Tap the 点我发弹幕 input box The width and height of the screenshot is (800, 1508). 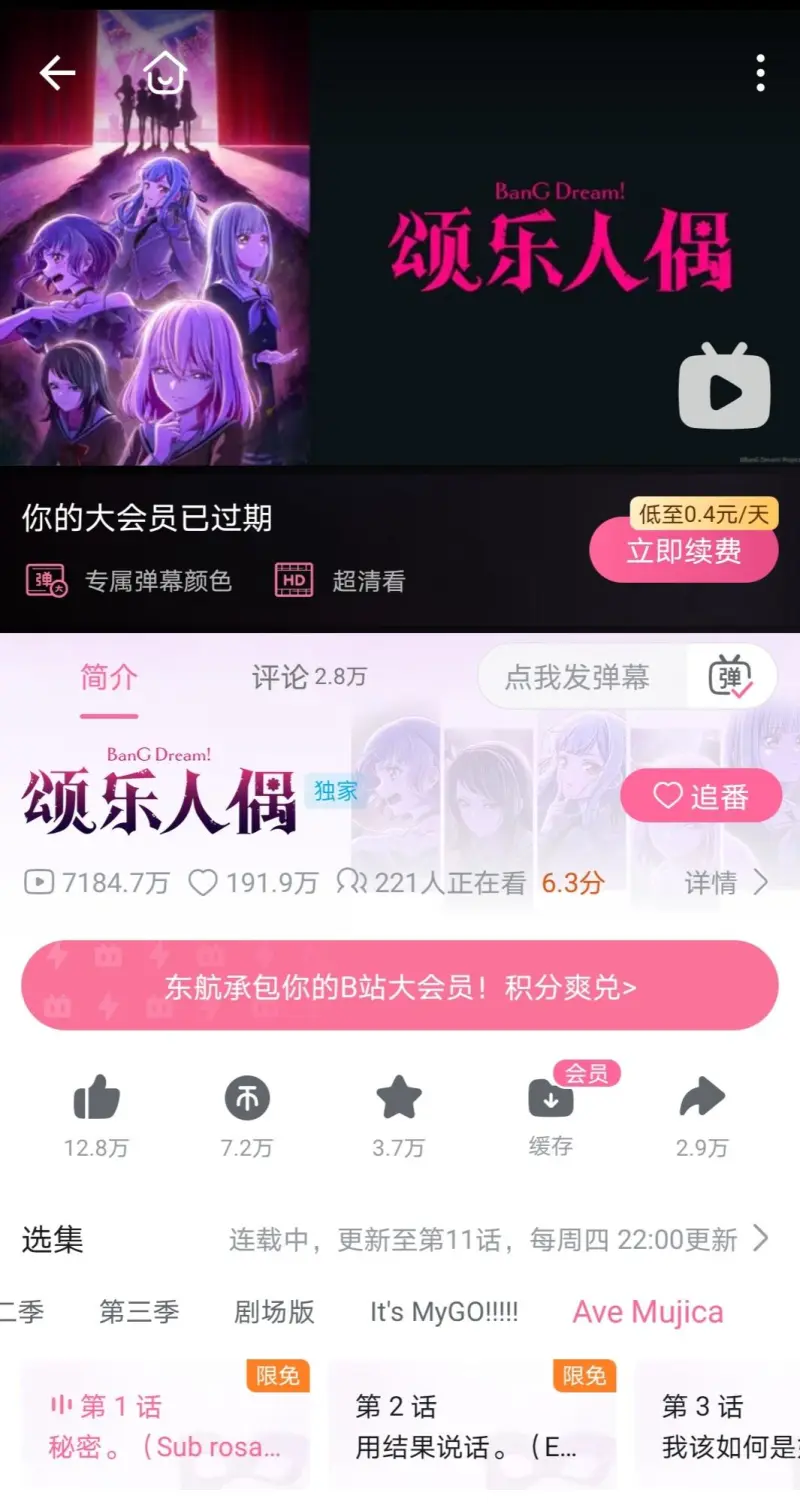click(x=578, y=677)
